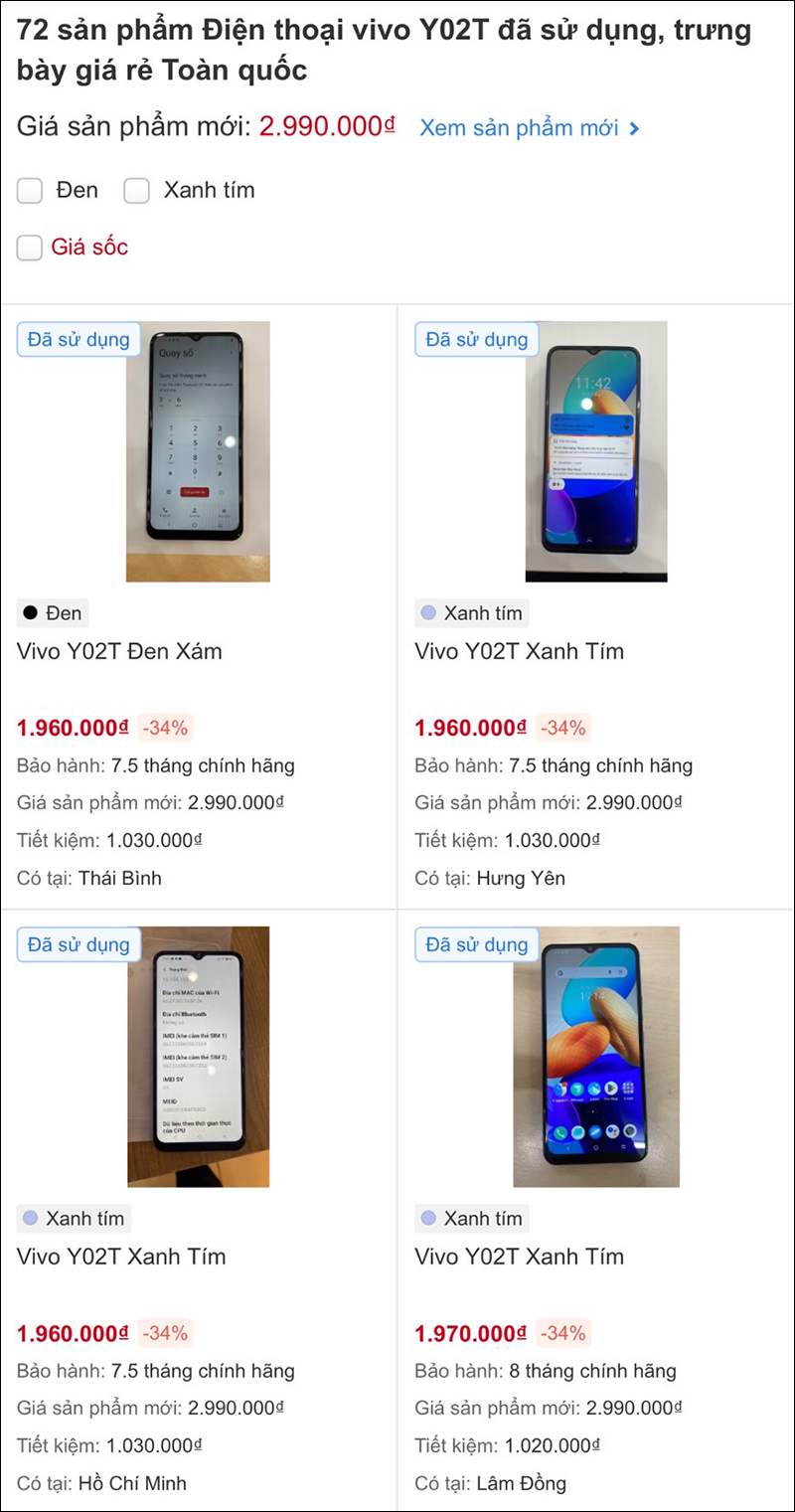Select the red 2.990.000đ new product price
This screenshot has height=1512, width=795.
pyautogui.click(x=320, y=126)
